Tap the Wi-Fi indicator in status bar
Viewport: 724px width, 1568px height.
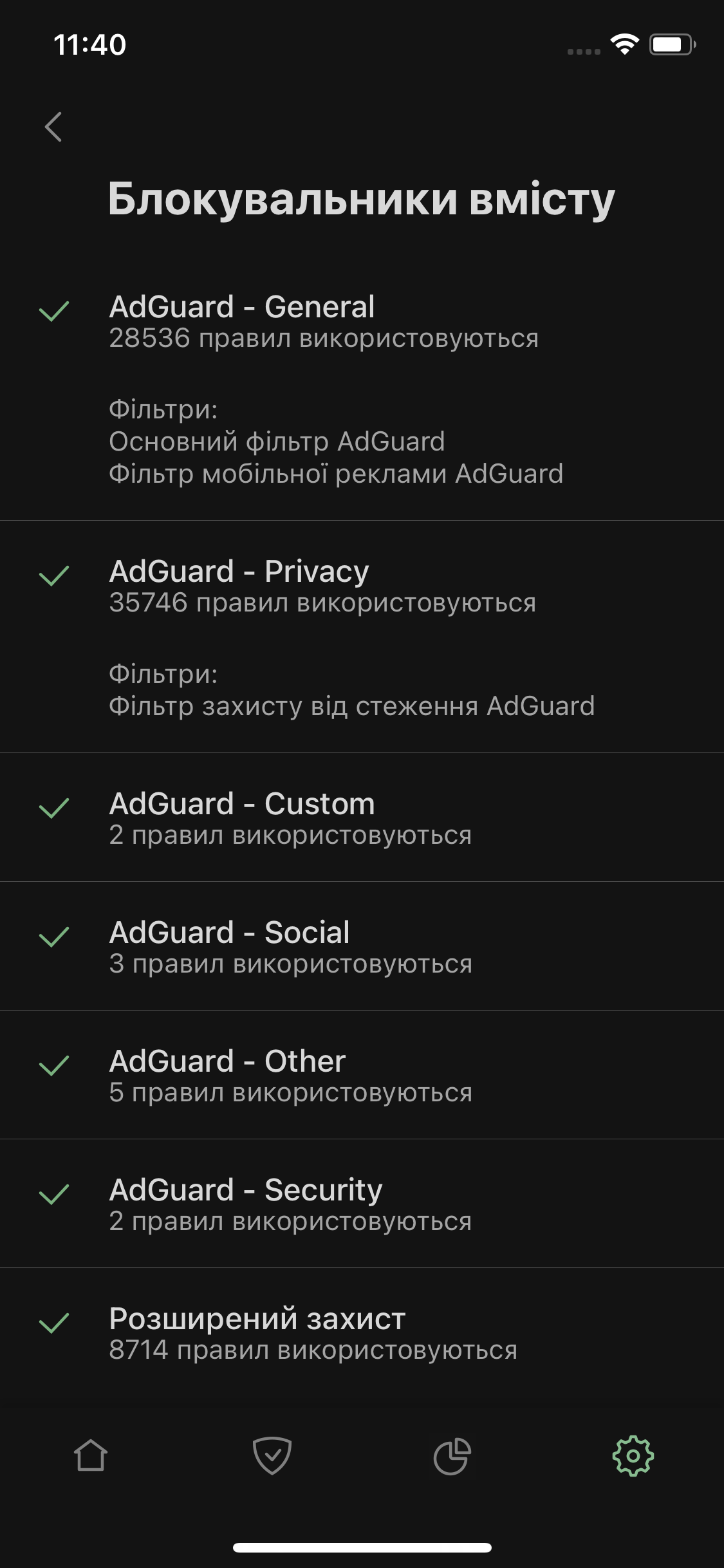click(x=622, y=45)
